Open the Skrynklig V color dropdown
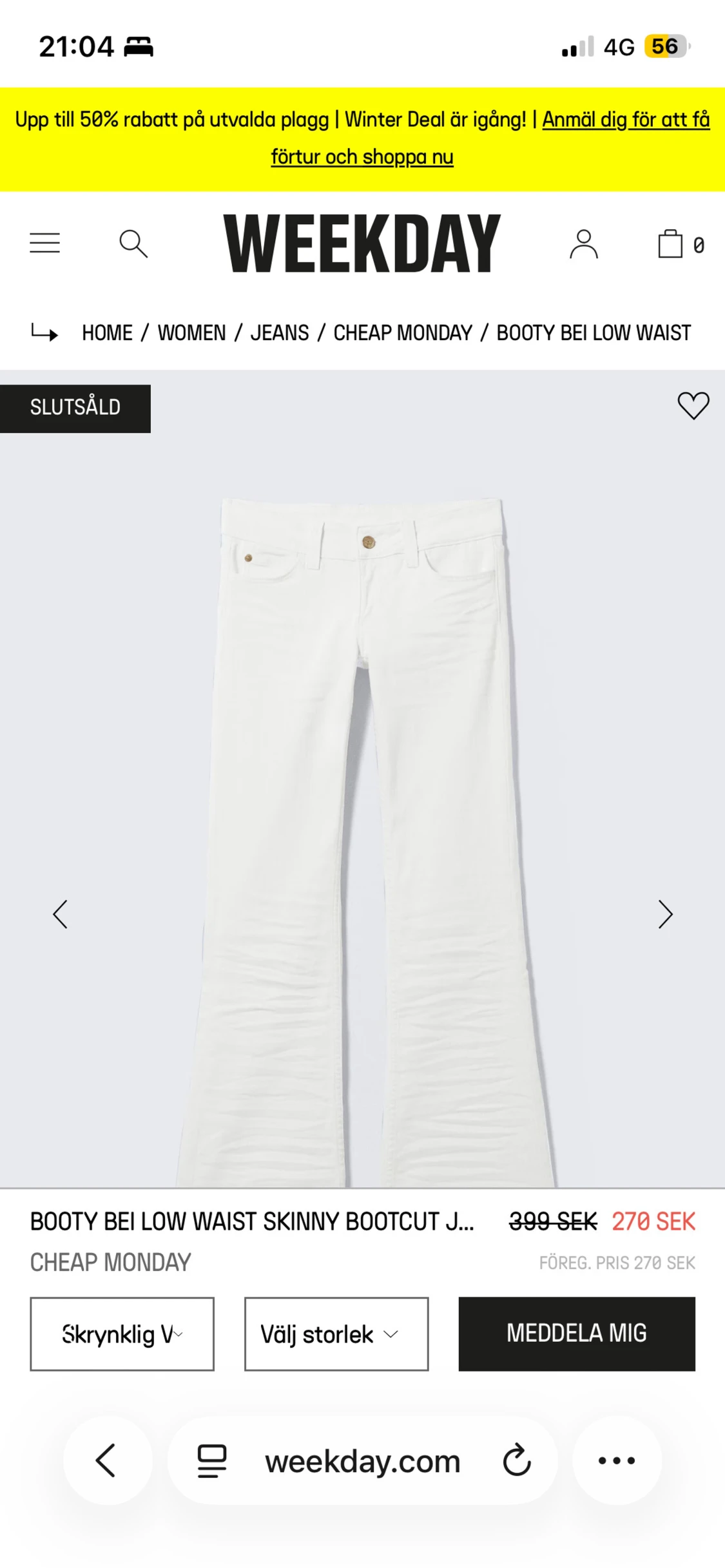 pyautogui.click(x=122, y=1334)
